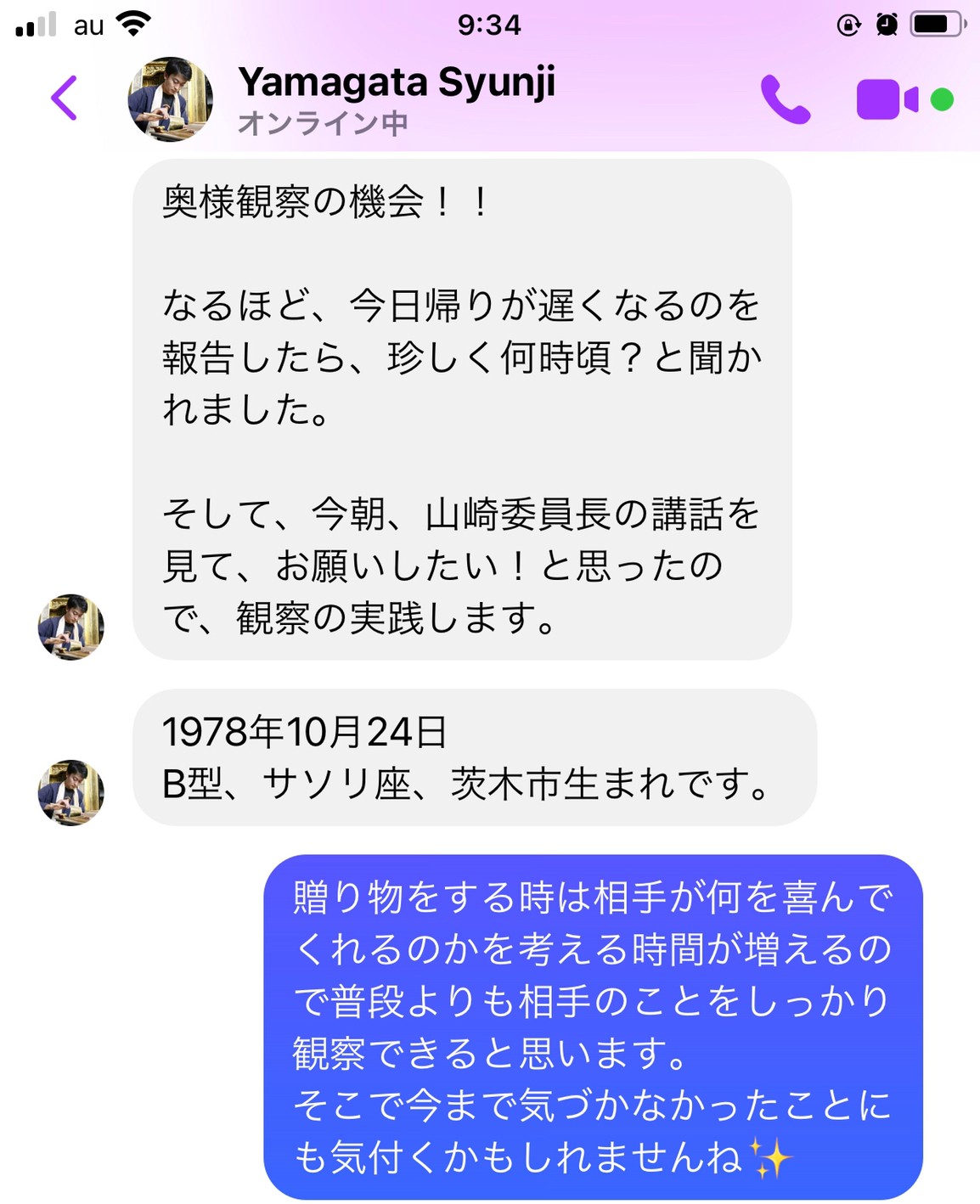Screen dimensions: 980x1204
Task: Start a voice call with Yamagata Syunji
Action: (x=785, y=99)
